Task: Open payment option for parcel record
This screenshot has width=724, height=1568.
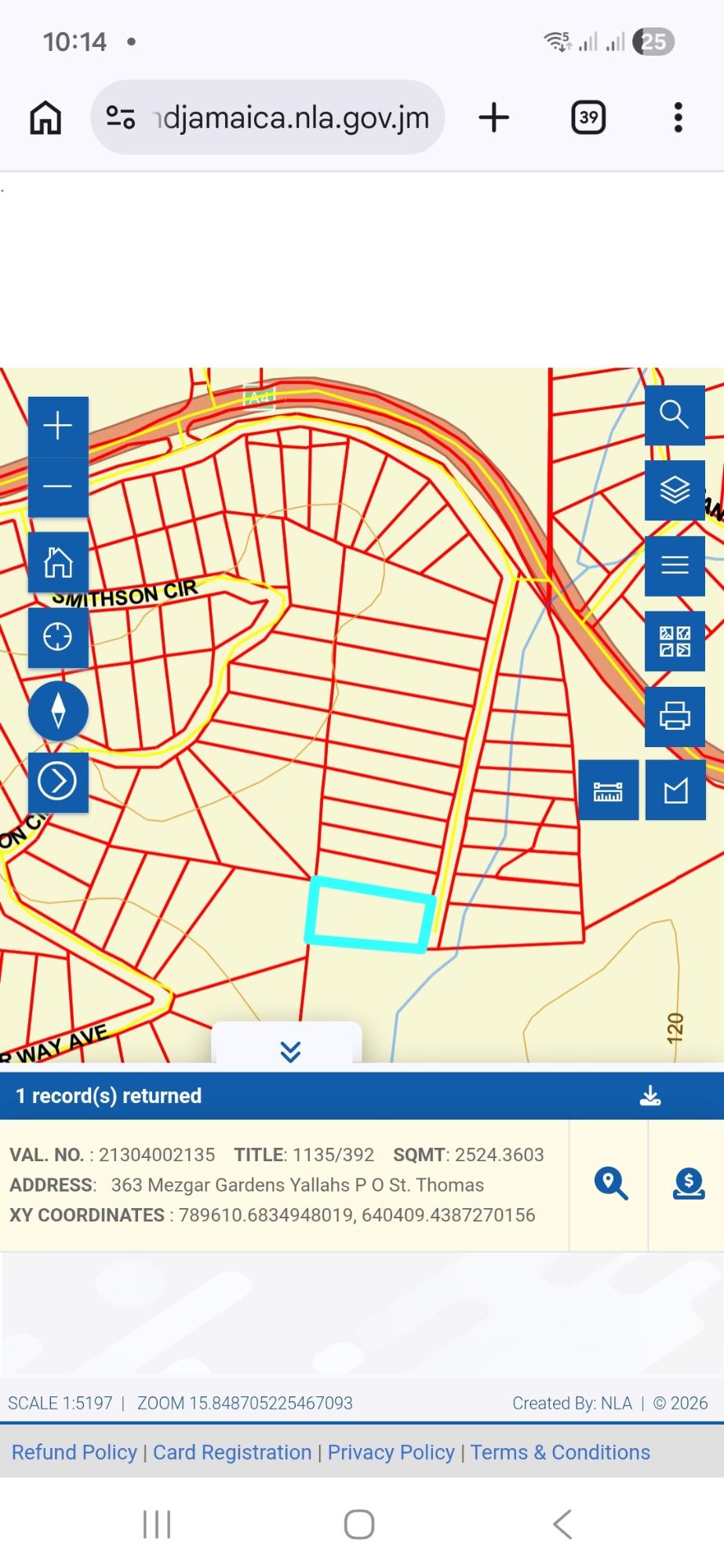Action: click(x=689, y=1185)
